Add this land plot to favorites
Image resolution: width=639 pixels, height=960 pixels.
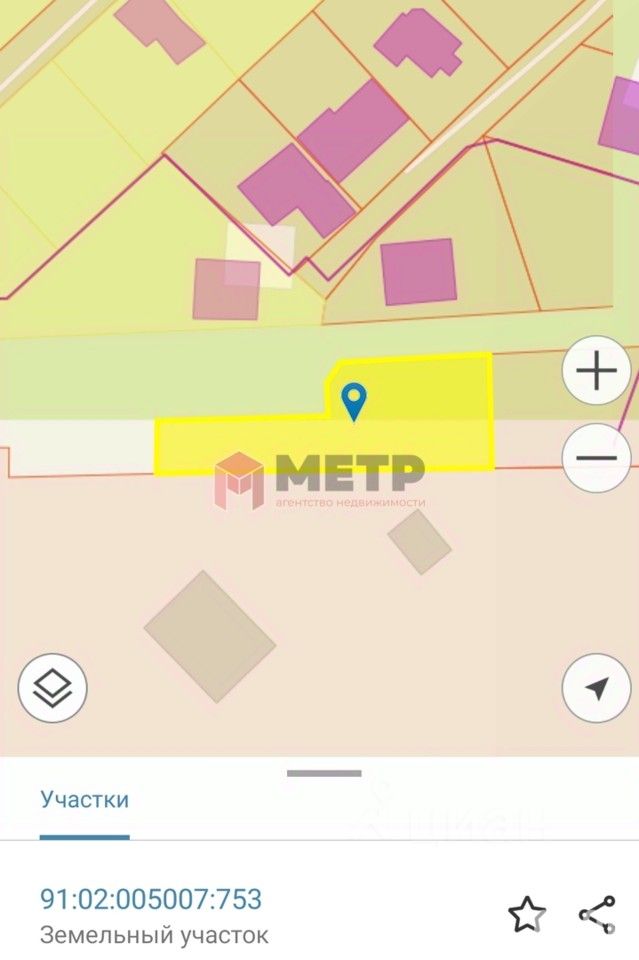click(527, 914)
